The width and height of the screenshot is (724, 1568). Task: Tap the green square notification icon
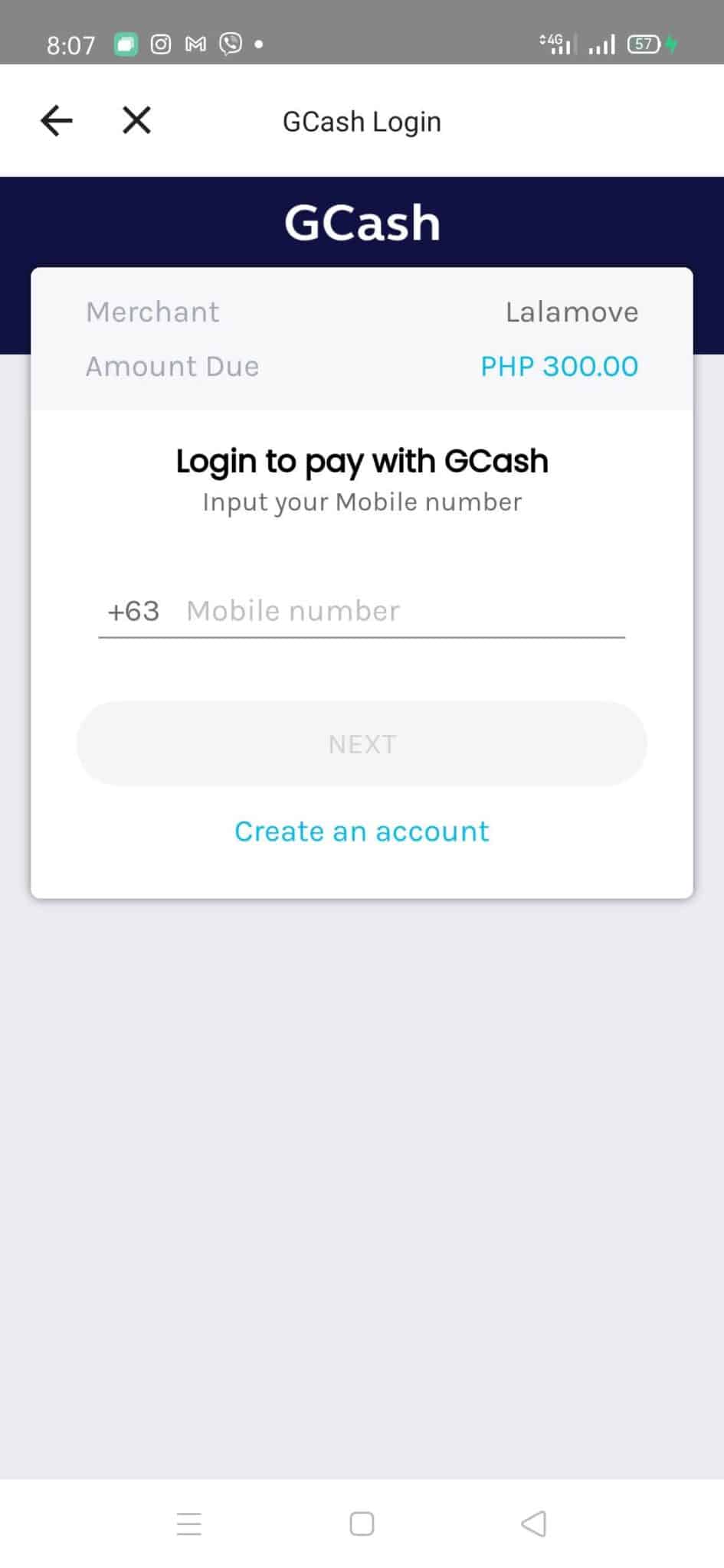pos(126,44)
